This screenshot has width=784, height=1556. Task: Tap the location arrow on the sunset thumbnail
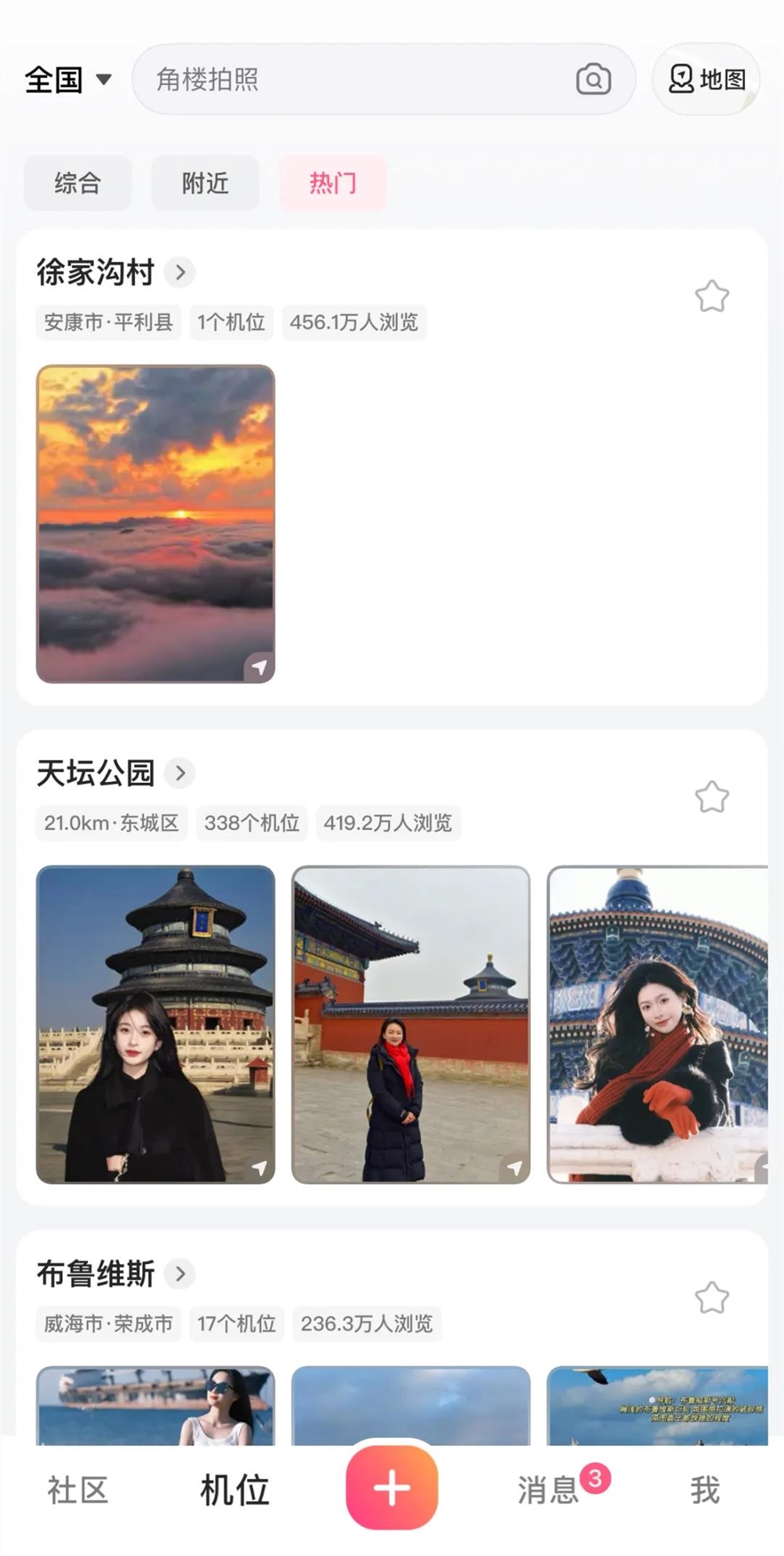coord(259,665)
